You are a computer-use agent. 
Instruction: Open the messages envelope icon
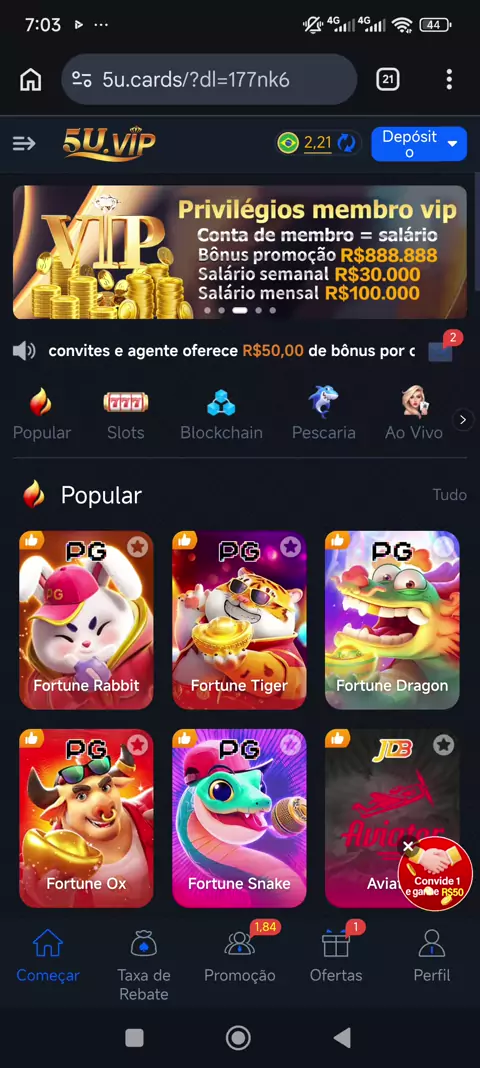click(440, 351)
